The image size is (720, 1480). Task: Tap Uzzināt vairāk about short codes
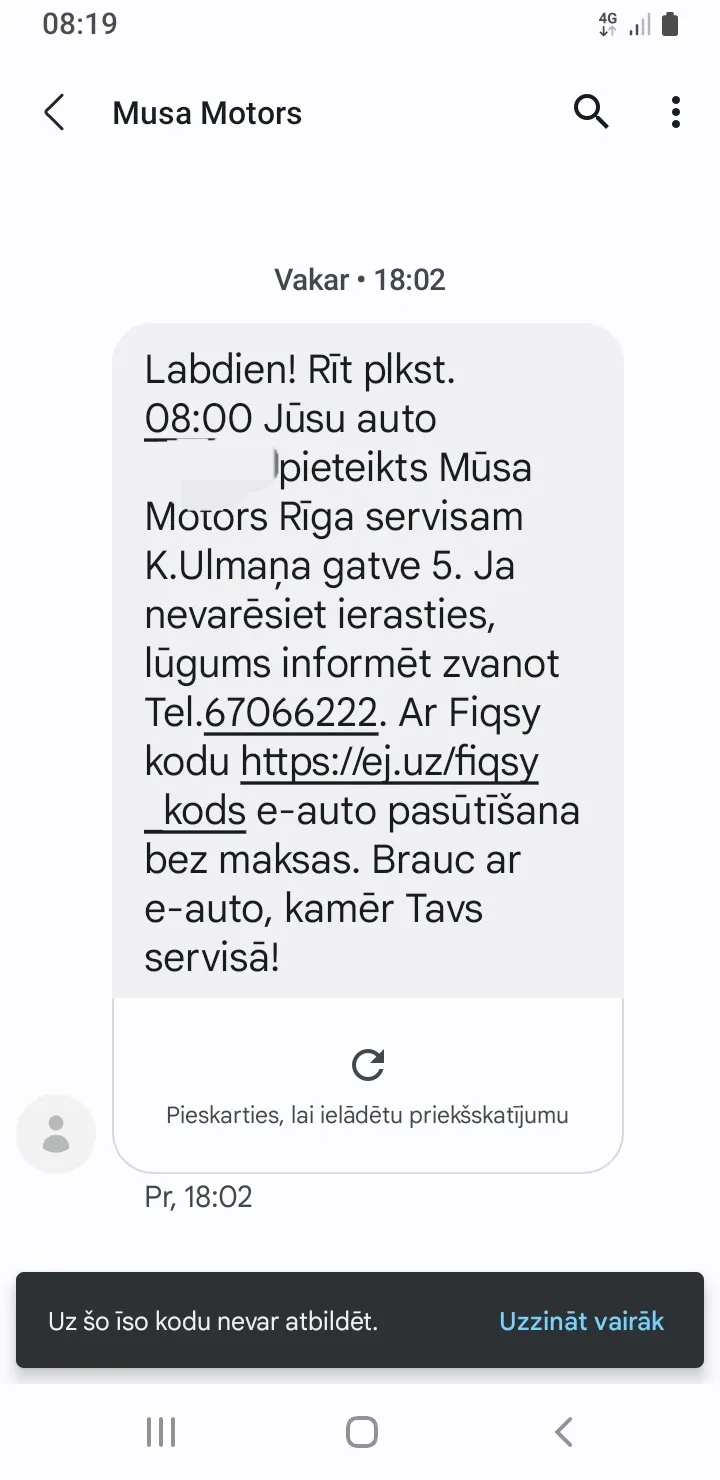[581, 1321]
